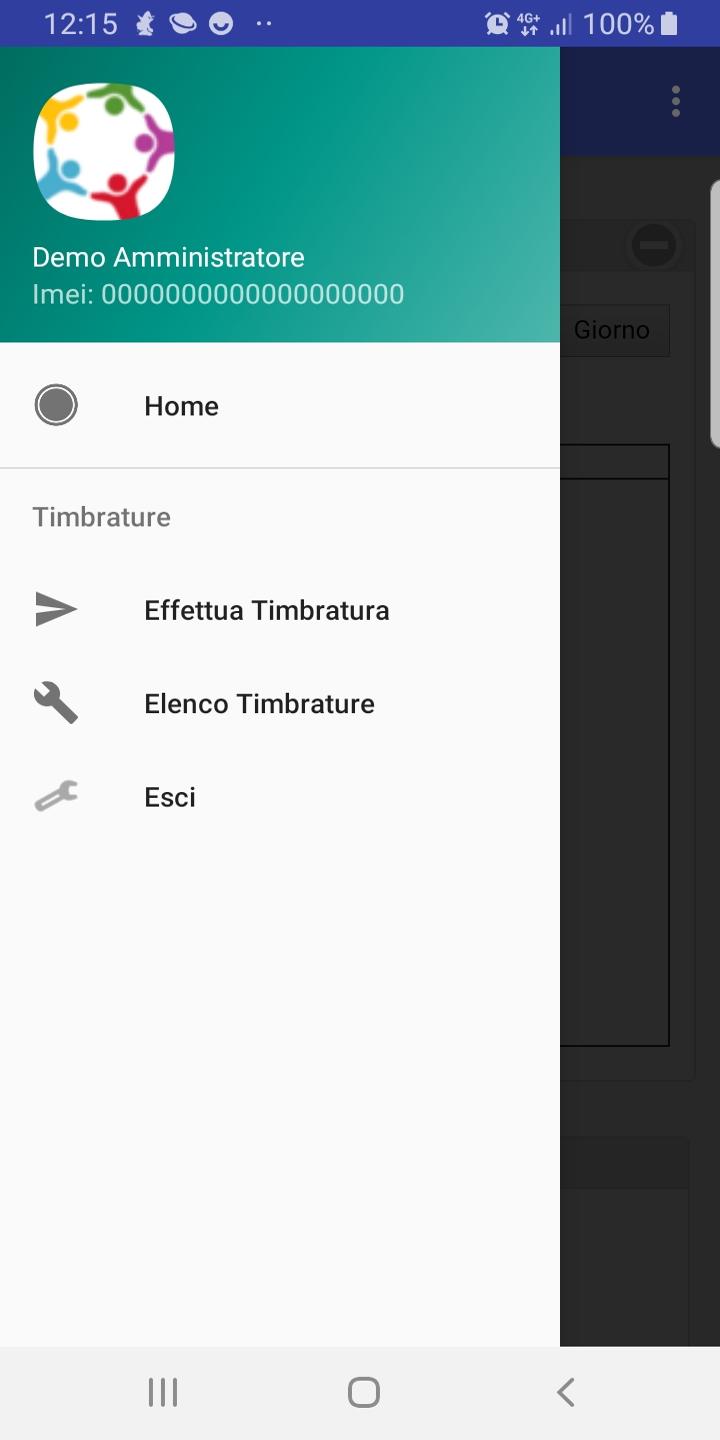The width and height of the screenshot is (720, 1440).
Task: Tap the round minus icon
Action: [654, 245]
